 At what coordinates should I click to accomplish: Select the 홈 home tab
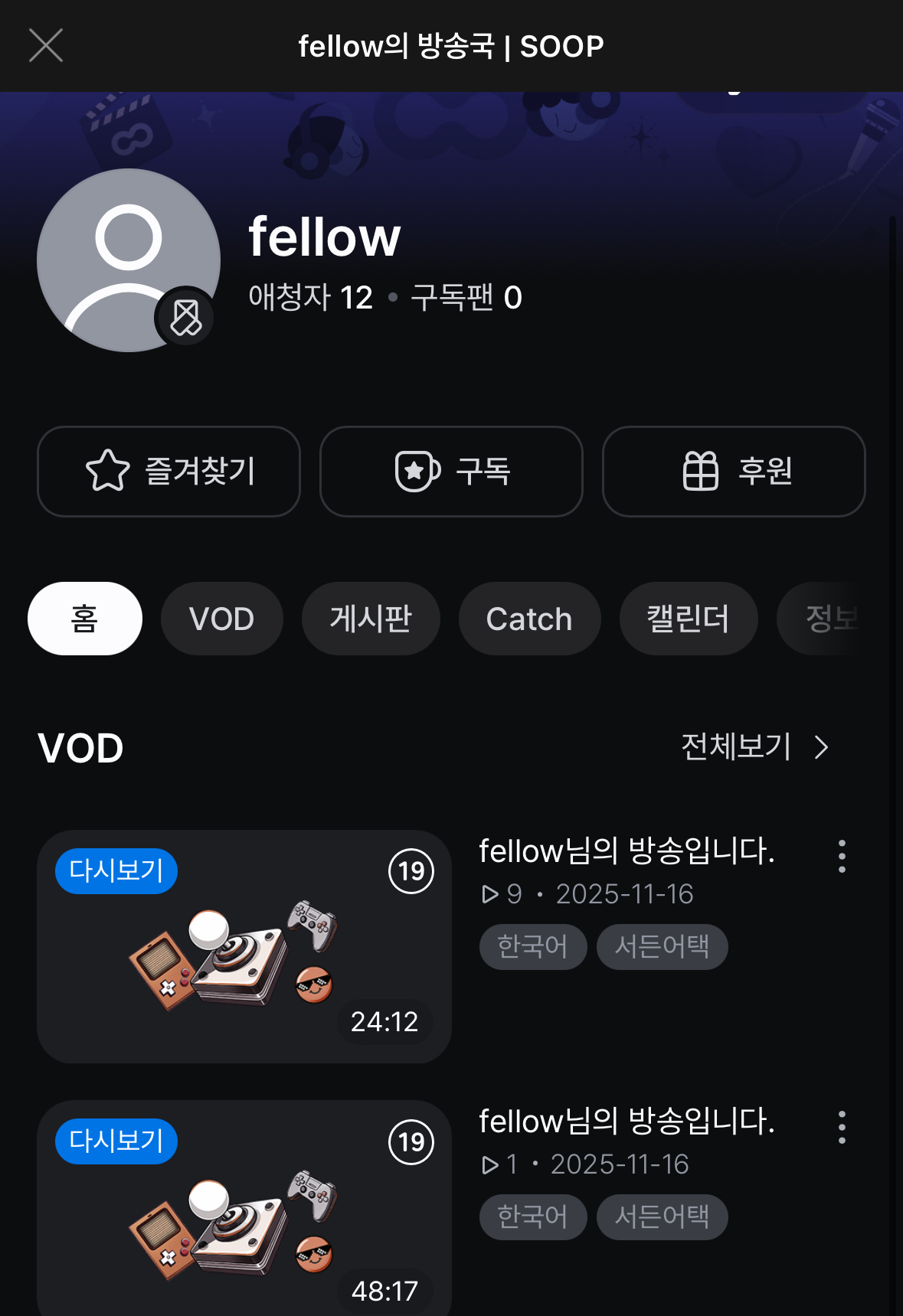[x=84, y=619]
